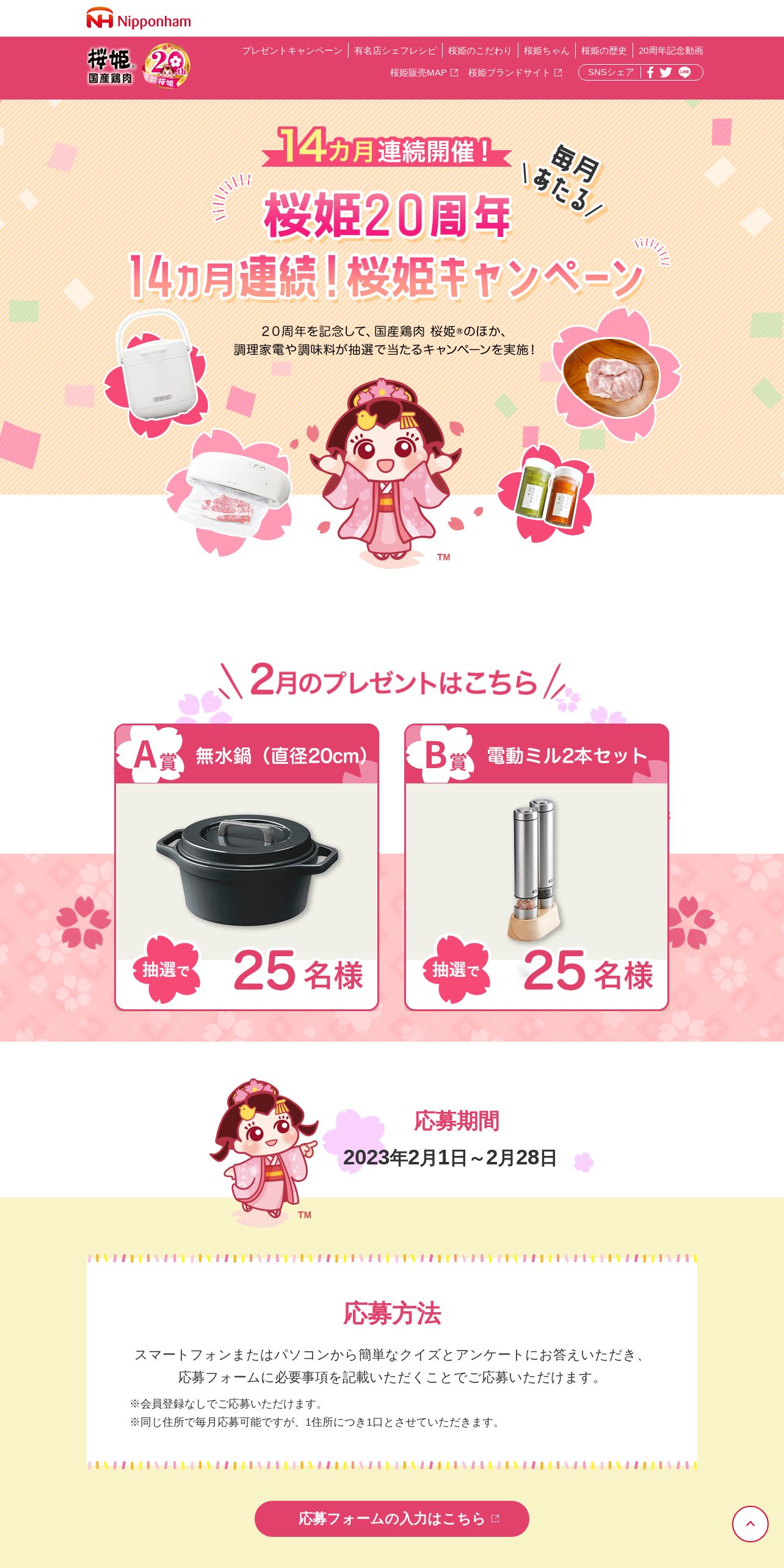Open the Nipponham logo link
Image resolution: width=784 pixels, height=1568 pixels.
point(139,20)
